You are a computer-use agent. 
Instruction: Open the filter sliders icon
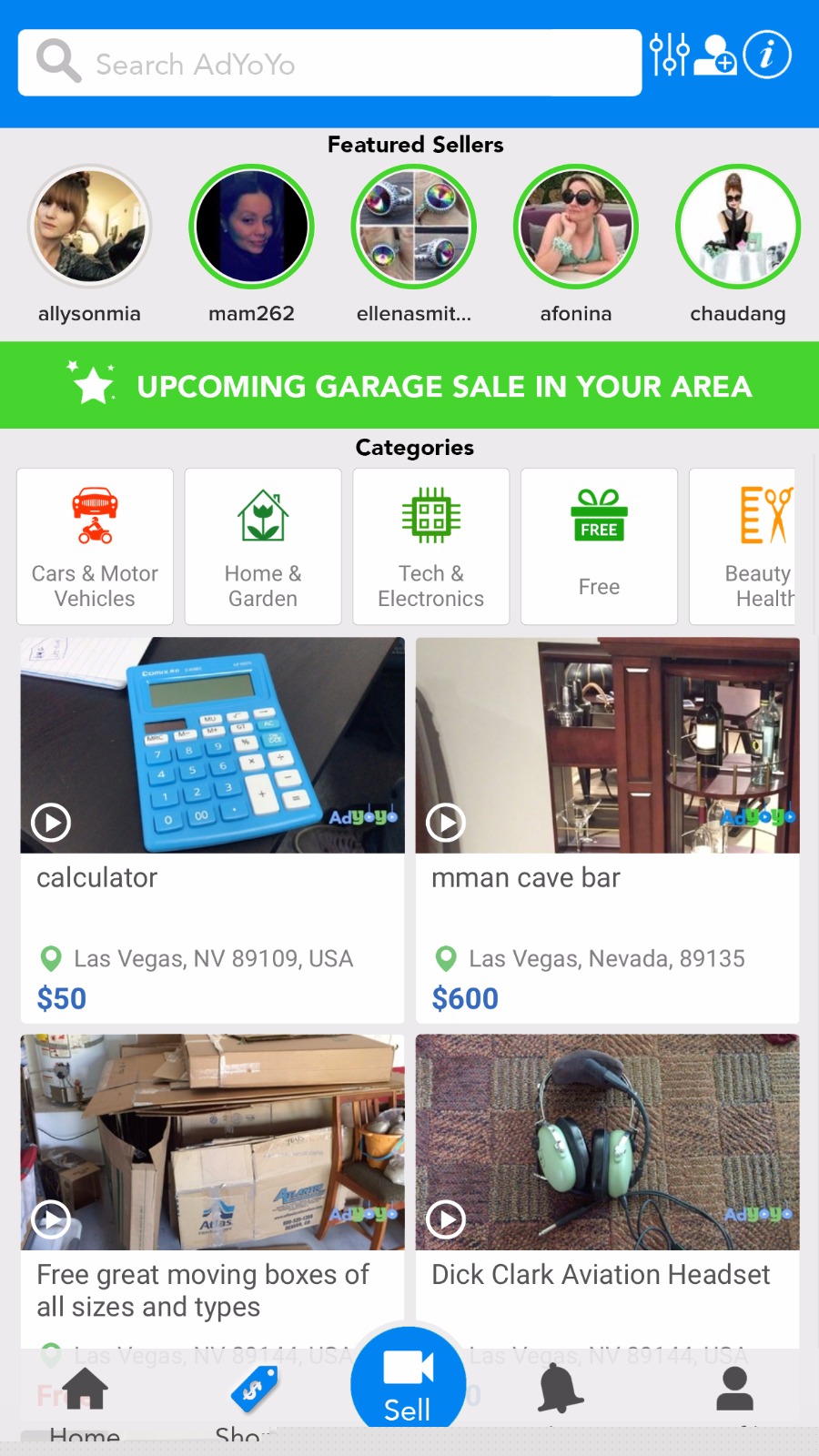tap(669, 55)
